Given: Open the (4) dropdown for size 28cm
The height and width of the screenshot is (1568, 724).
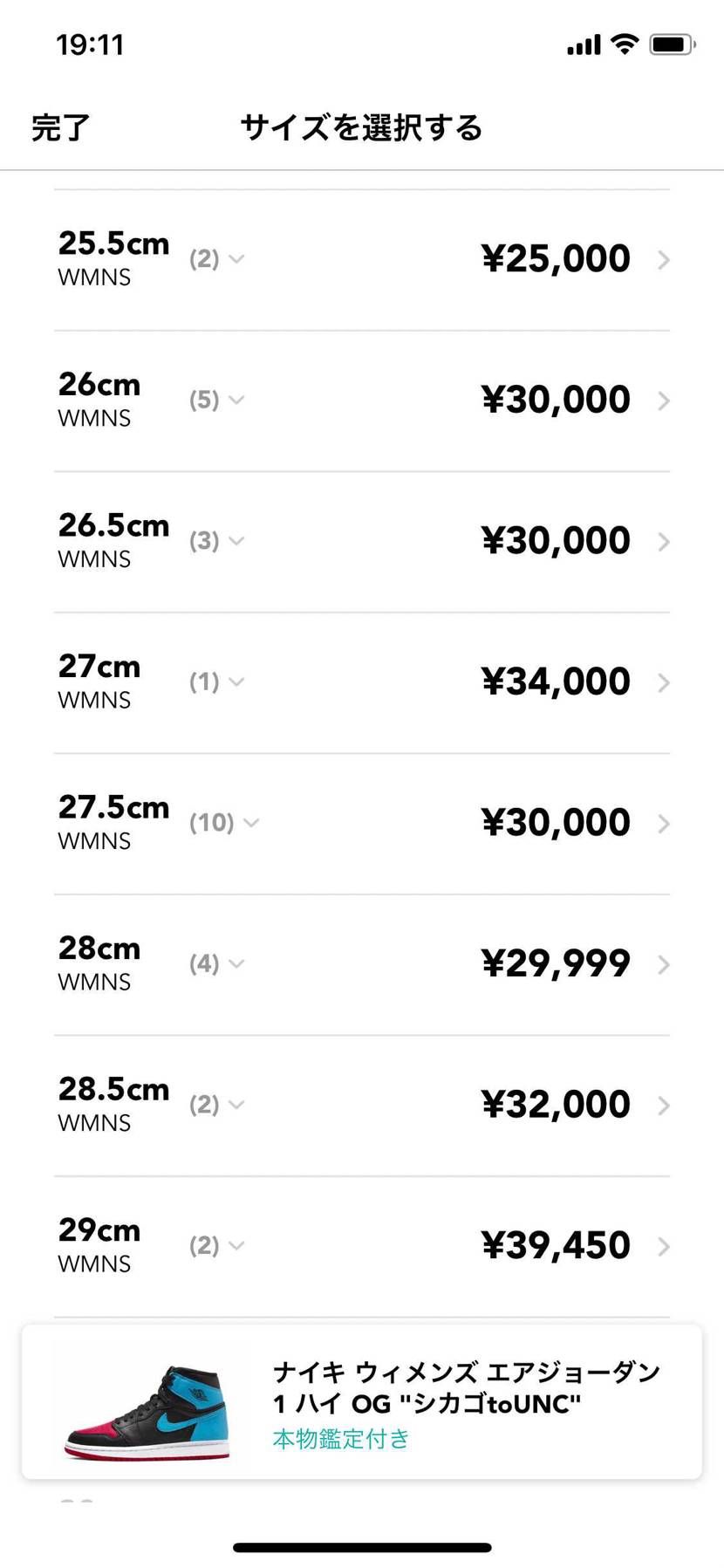Looking at the screenshot, I should click(216, 964).
